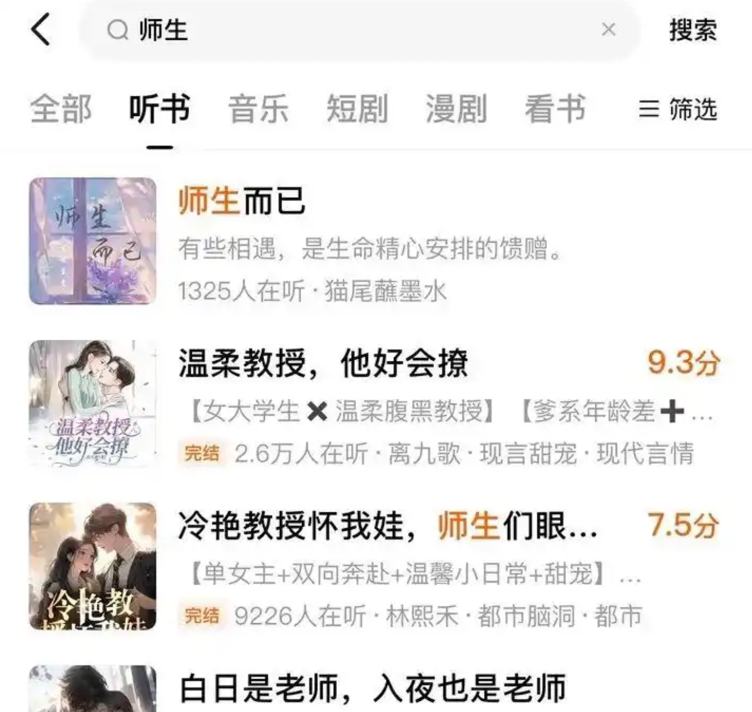
Task: Open 白日是老师，入夜也是老师 result
Action: pyautogui.click(x=372, y=688)
